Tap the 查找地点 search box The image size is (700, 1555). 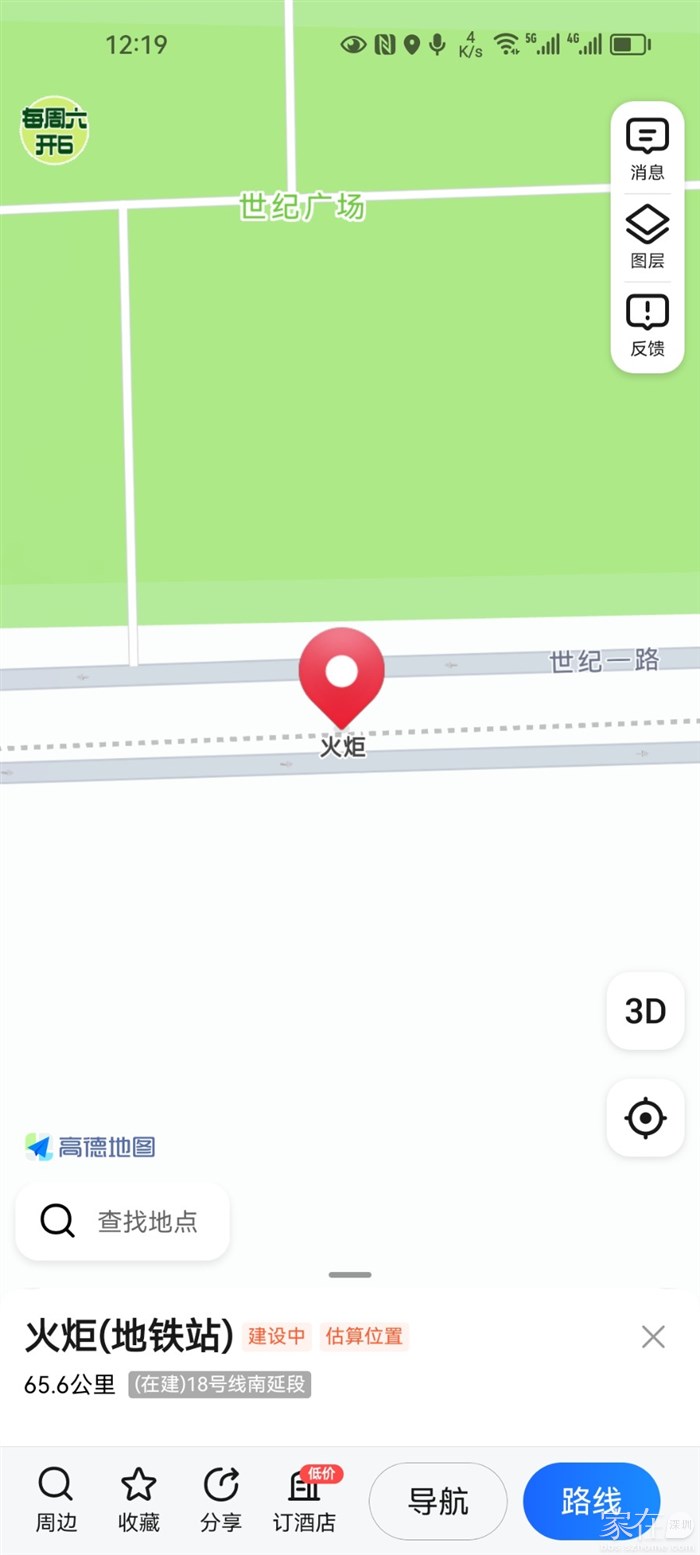coord(123,1221)
